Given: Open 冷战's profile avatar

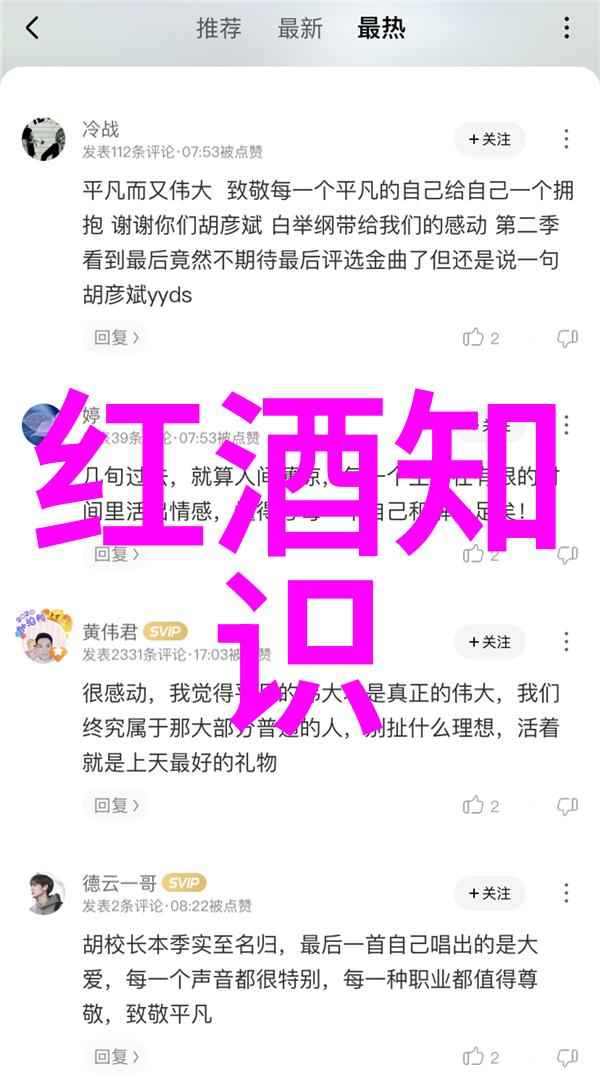Looking at the screenshot, I should pyautogui.click(x=43, y=140).
